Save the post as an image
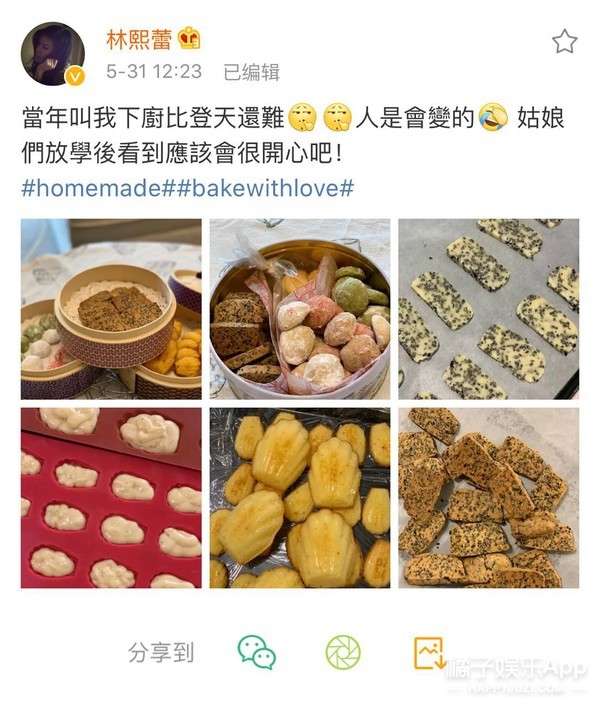The width and height of the screenshot is (600, 709). point(429,652)
